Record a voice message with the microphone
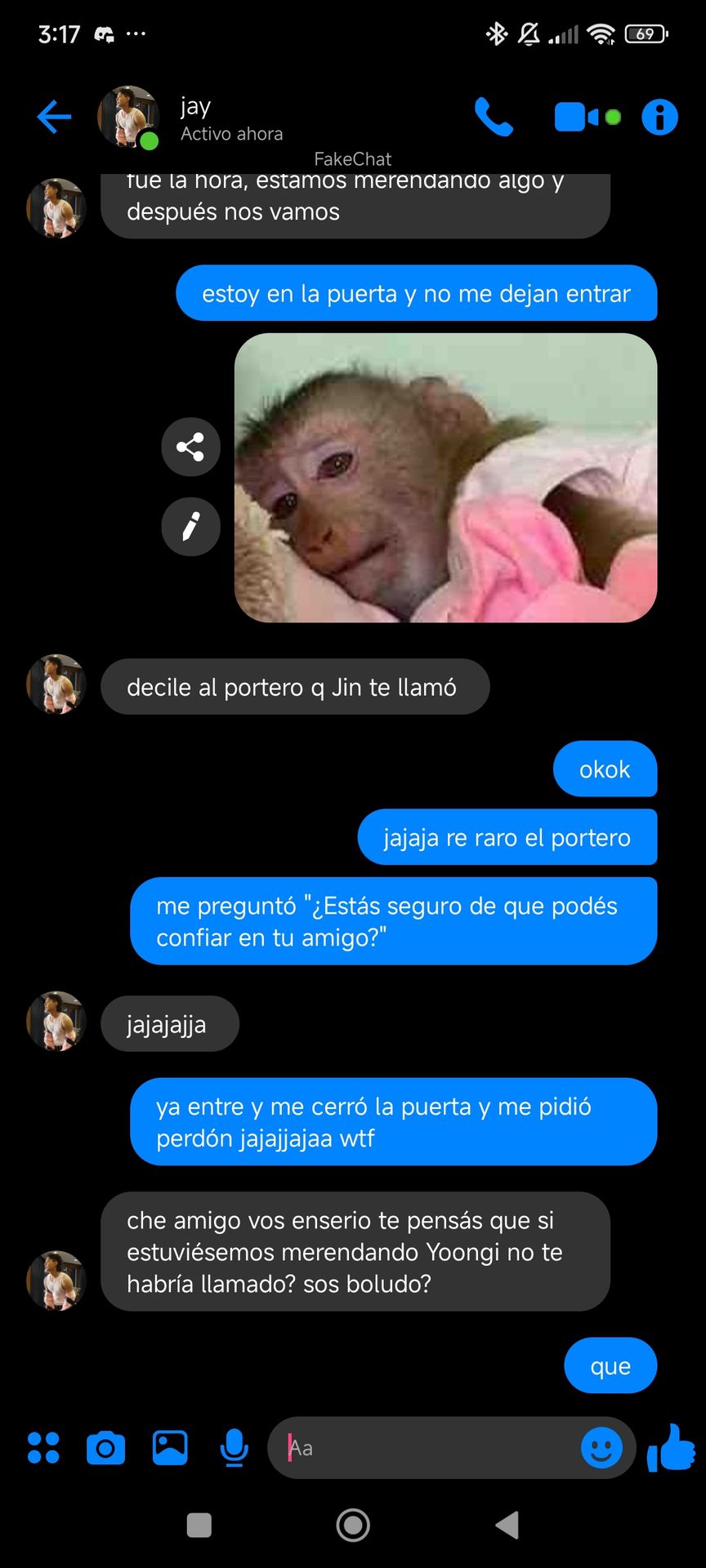This screenshot has width=706, height=1568. tap(235, 1448)
